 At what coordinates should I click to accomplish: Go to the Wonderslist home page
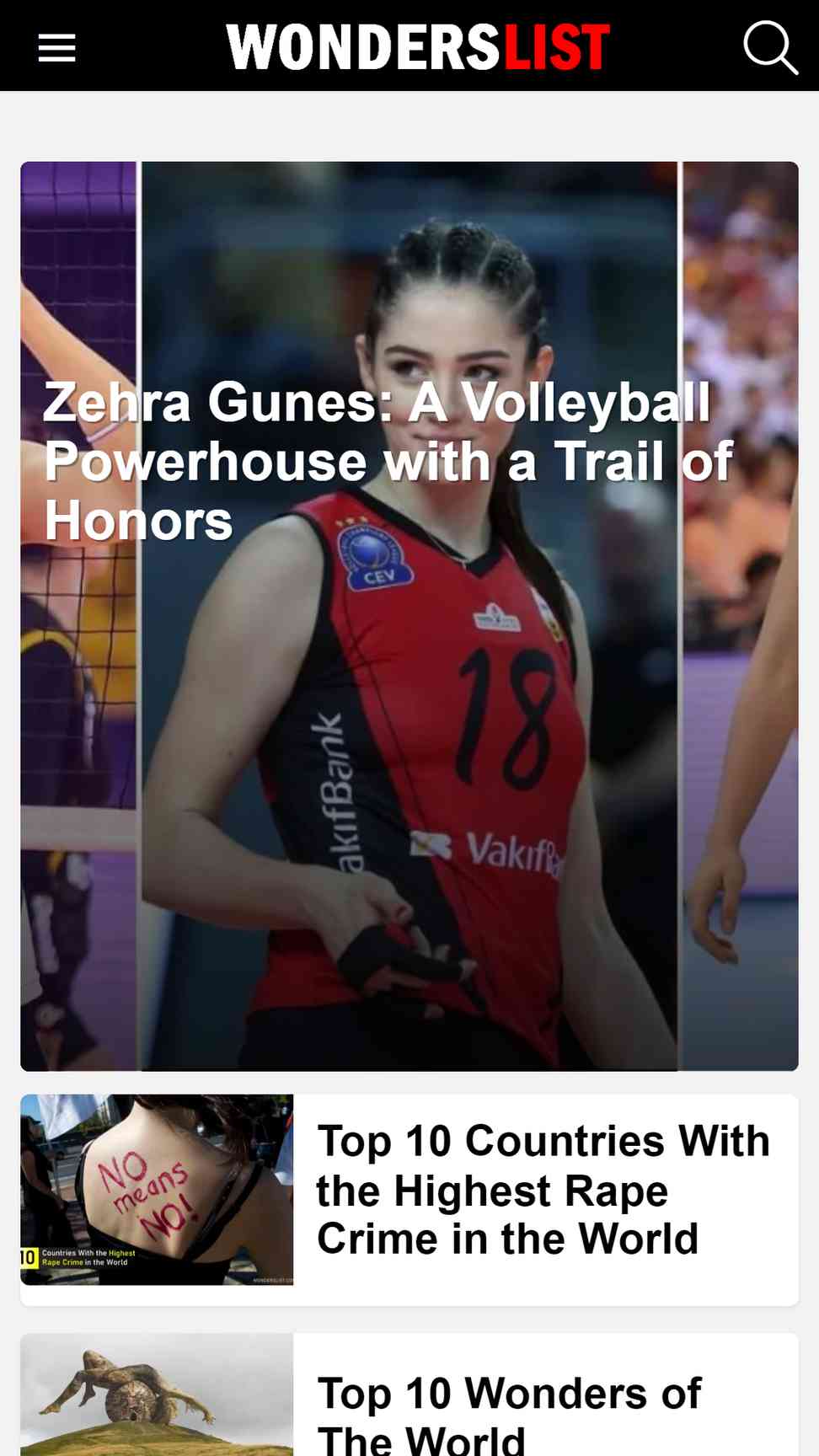(417, 47)
